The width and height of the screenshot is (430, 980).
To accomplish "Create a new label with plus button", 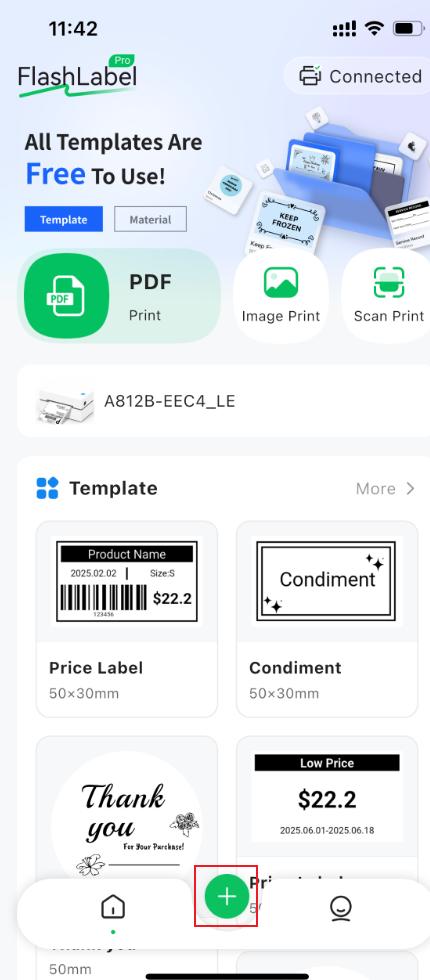I will click(x=227, y=896).
